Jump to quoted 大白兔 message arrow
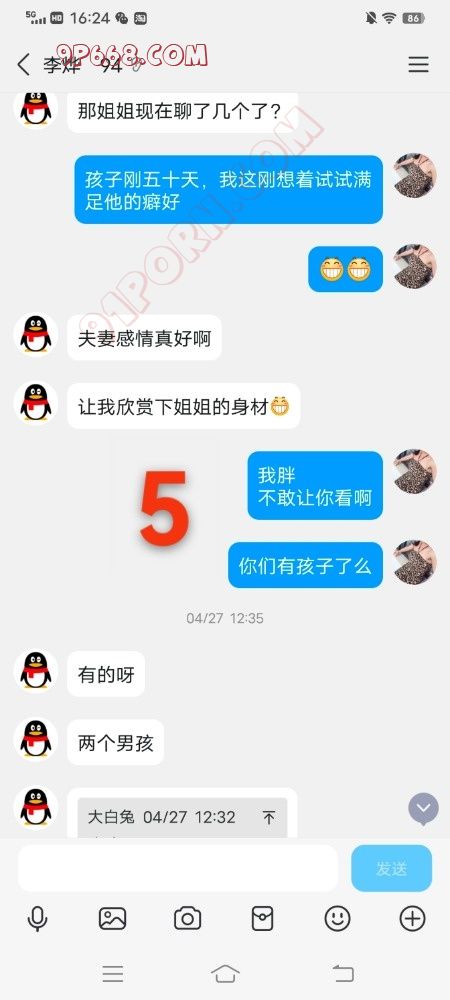 (269, 817)
